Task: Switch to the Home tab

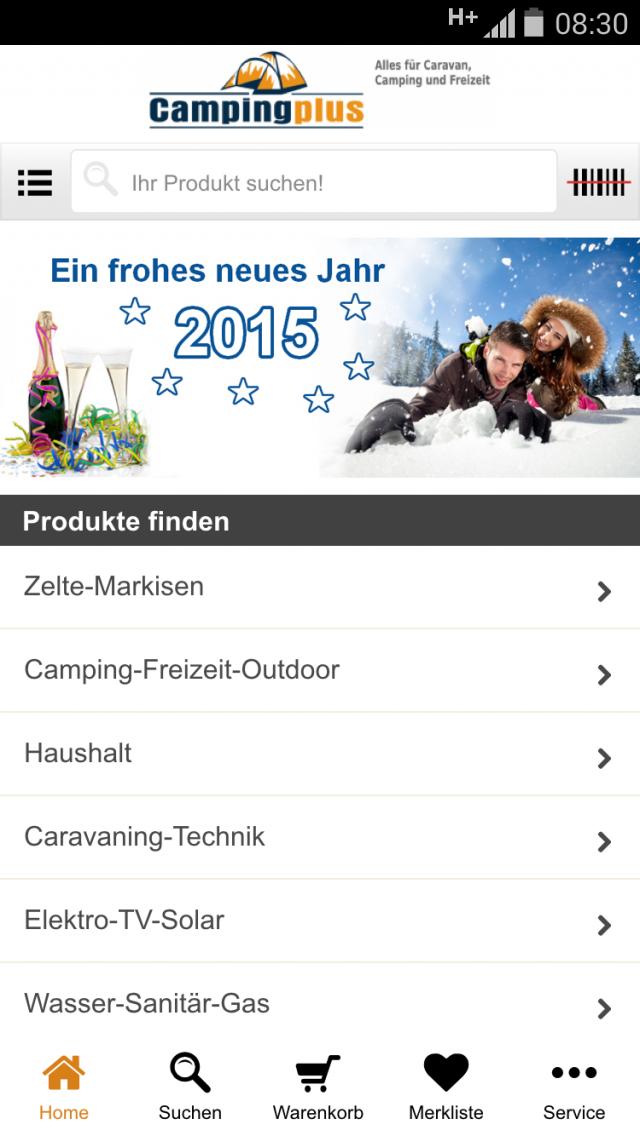Action: click(x=64, y=1088)
